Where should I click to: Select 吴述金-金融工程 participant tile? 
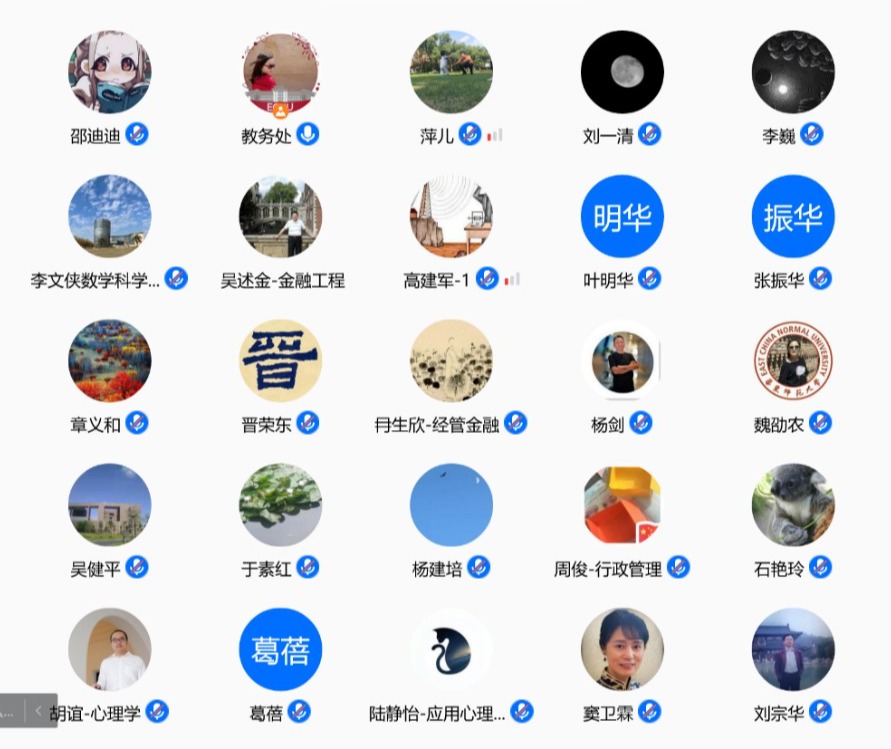click(x=281, y=217)
